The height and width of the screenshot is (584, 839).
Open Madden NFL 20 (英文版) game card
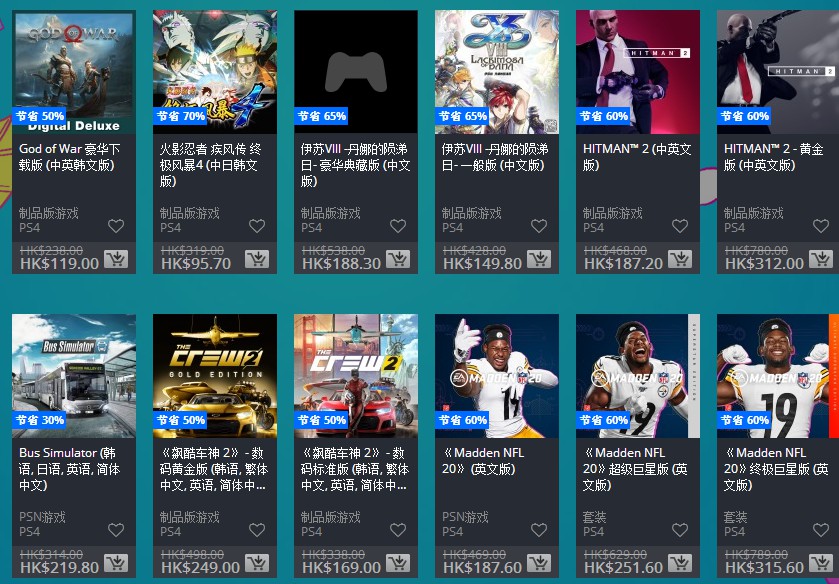coord(496,376)
